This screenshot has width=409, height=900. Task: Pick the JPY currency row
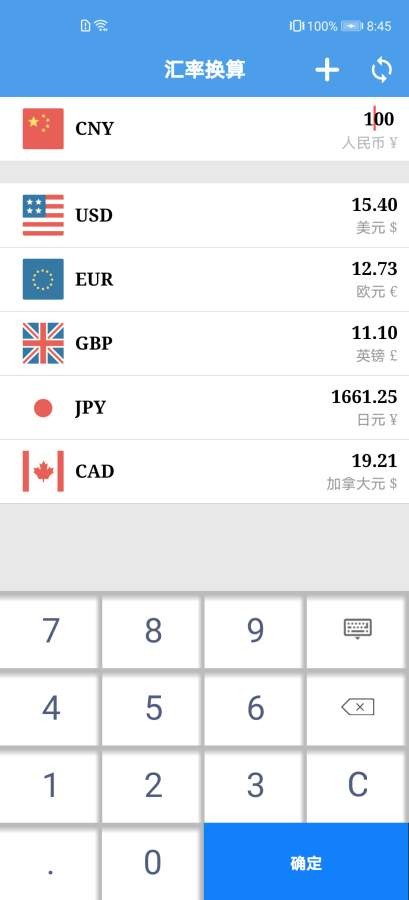click(x=204, y=408)
